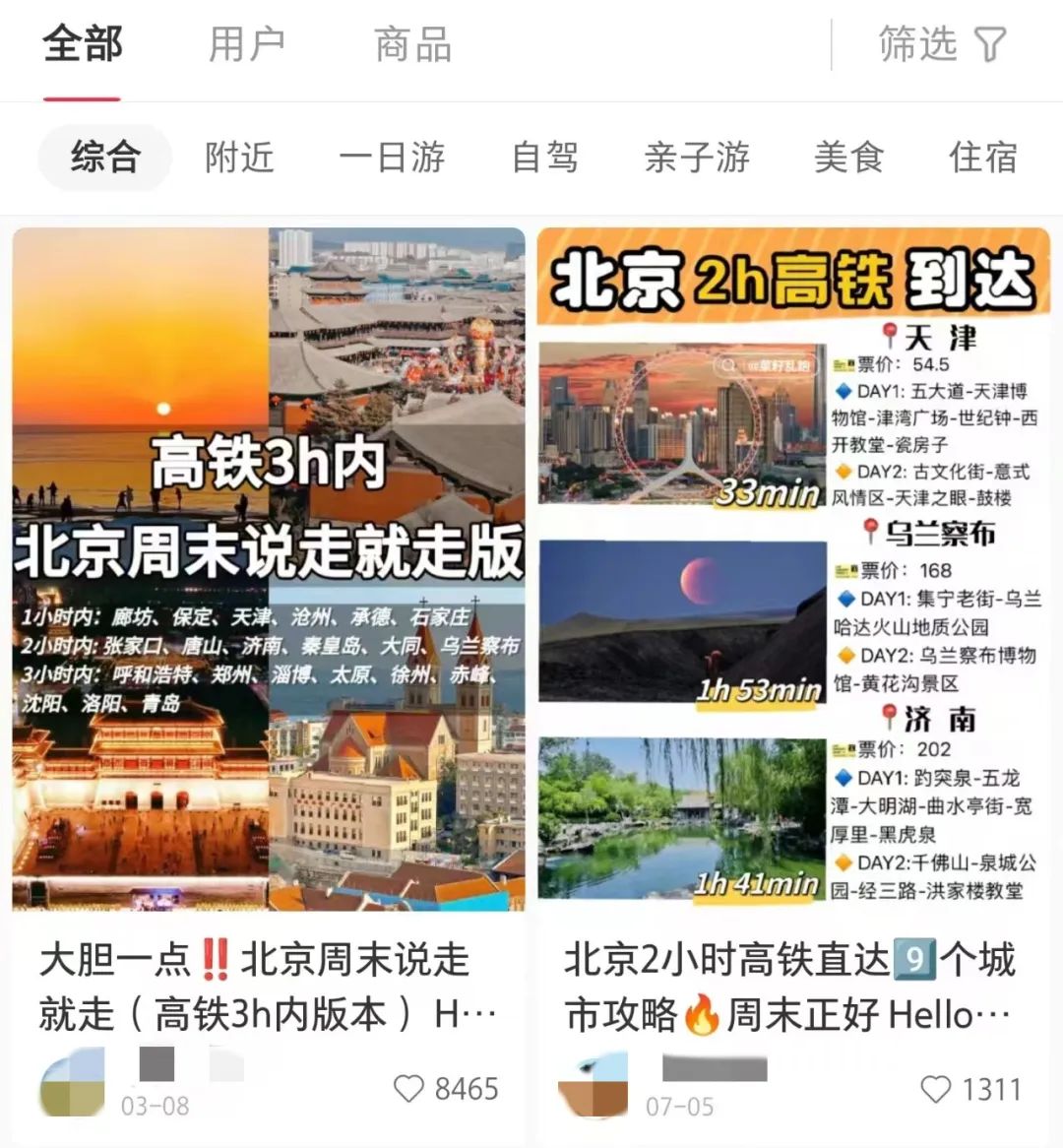
Task: Open the 高铁3h内 北京周末说走就走 post
Action: [x=269, y=569]
